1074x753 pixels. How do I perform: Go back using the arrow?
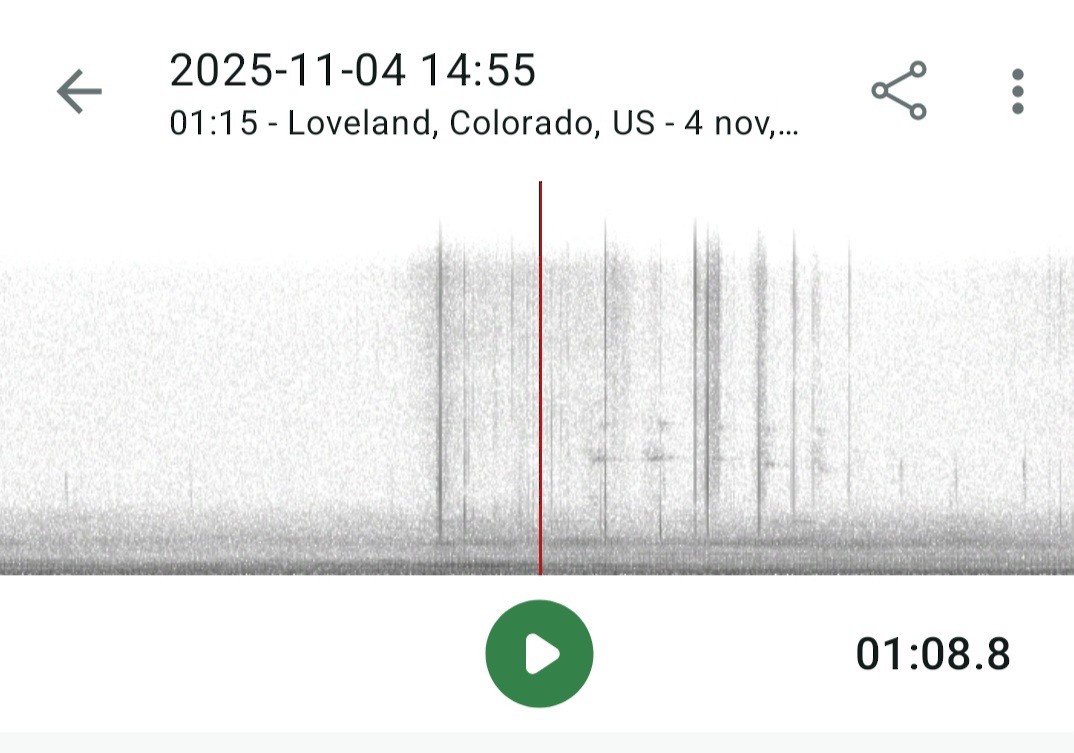[x=79, y=92]
